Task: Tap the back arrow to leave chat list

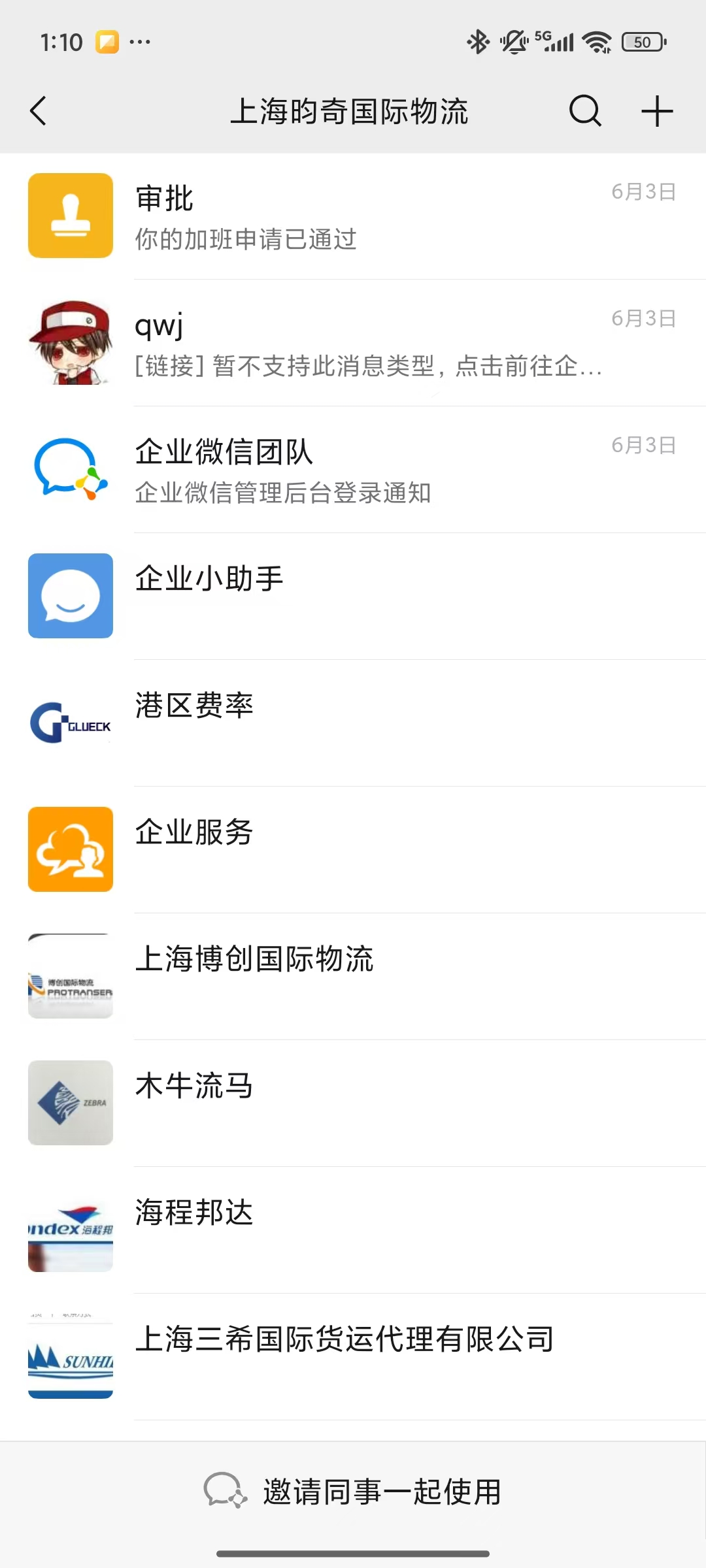Action: tap(37, 111)
